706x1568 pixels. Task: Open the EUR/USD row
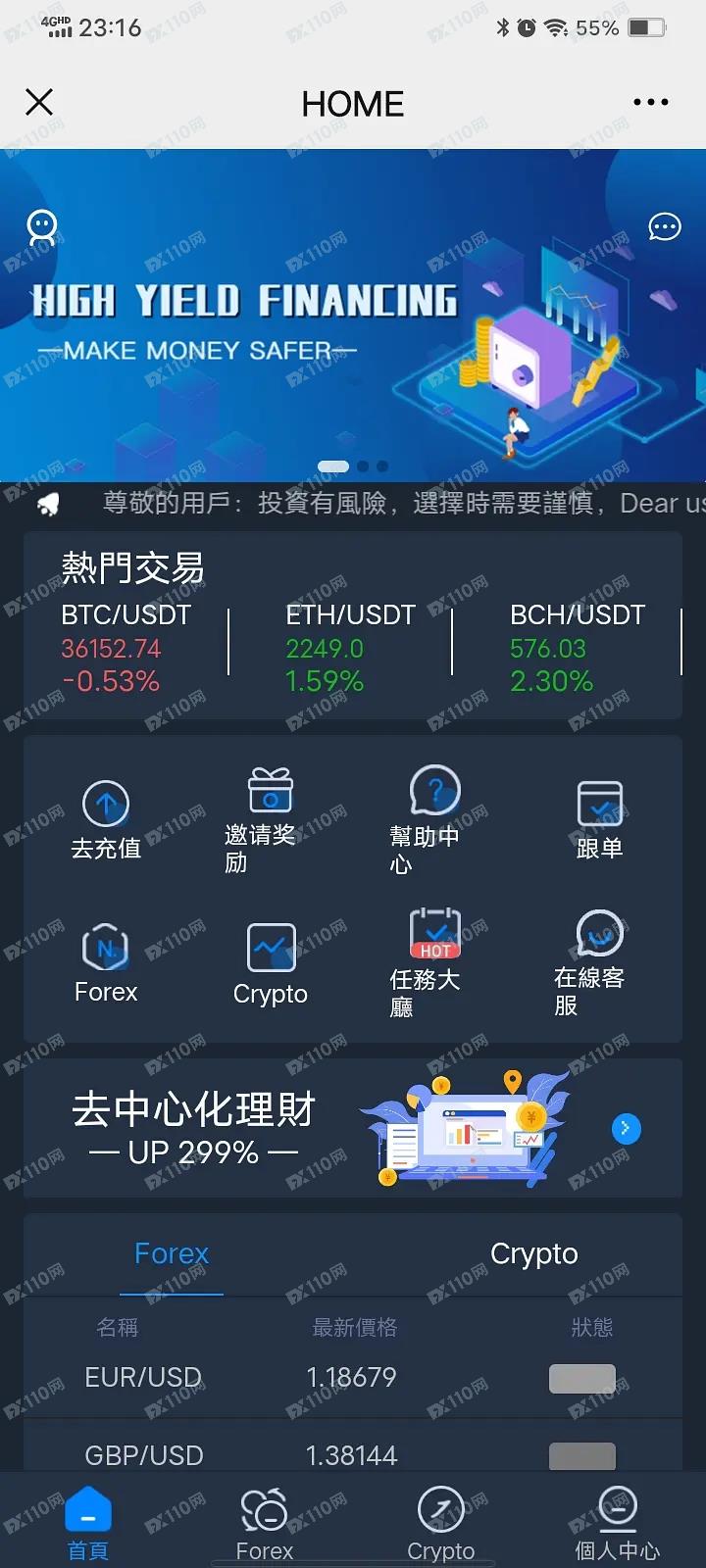(x=353, y=1378)
